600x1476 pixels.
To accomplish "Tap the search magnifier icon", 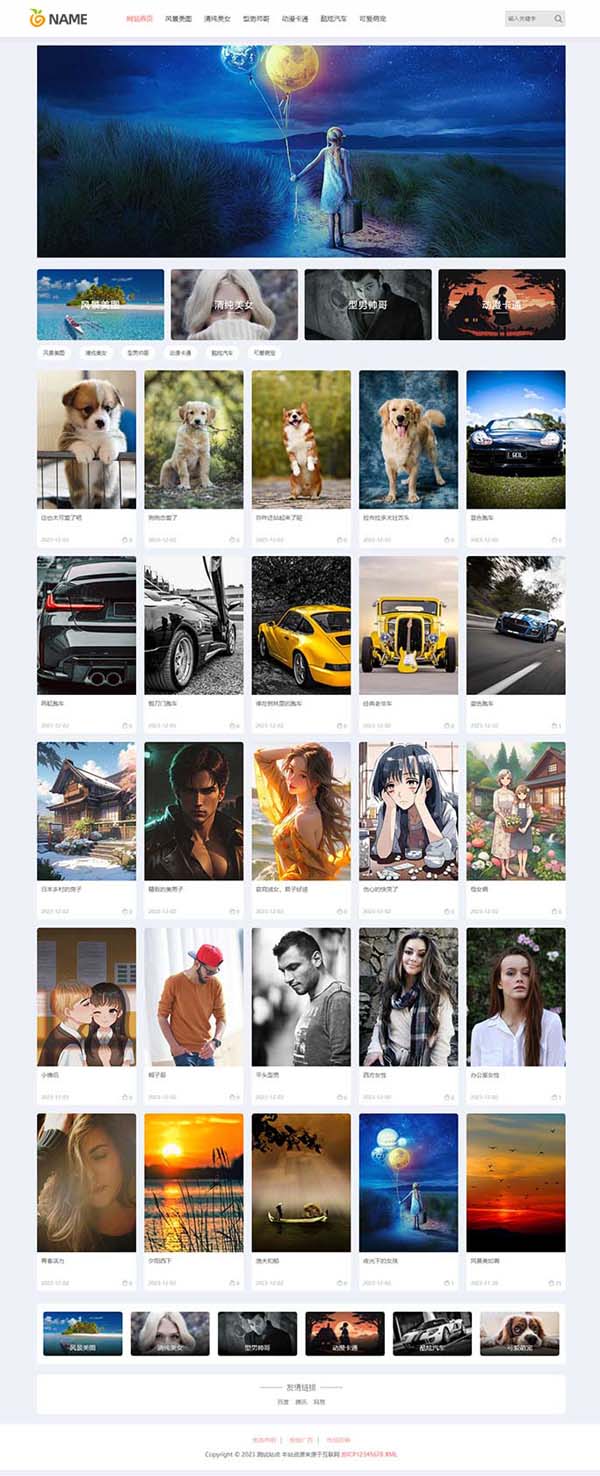I will [x=558, y=19].
